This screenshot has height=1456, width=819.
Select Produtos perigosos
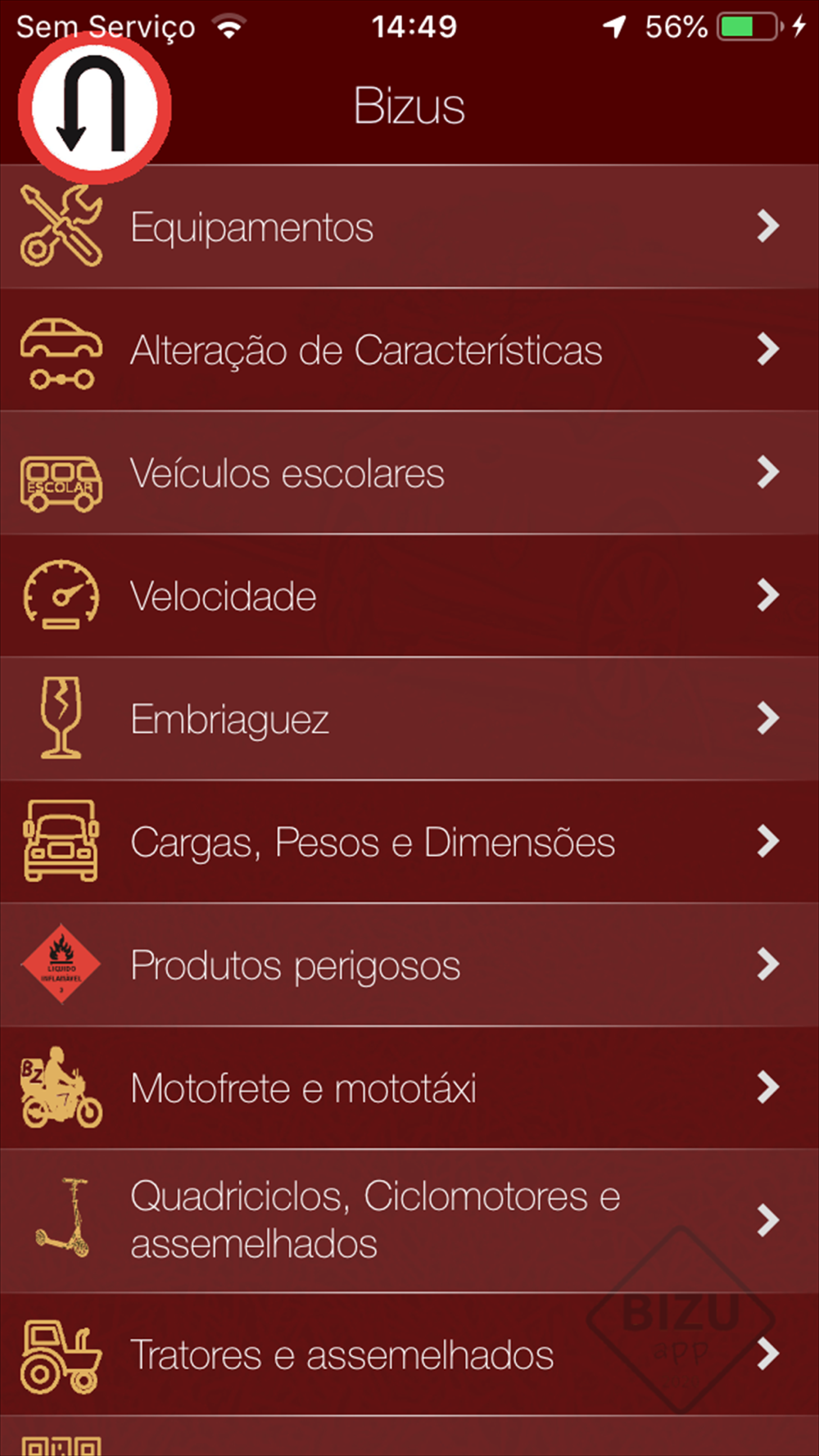pyautogui.click(x=409, y=965)
